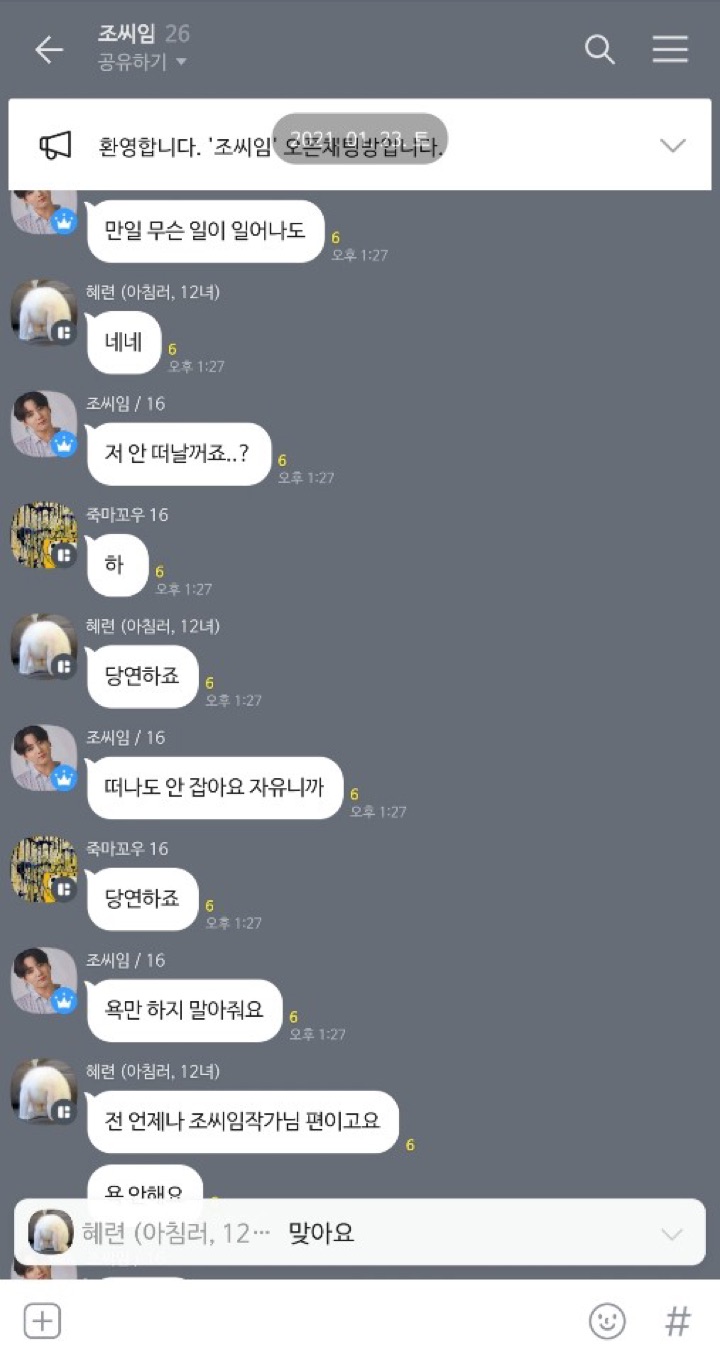
Task: Open the emoticon picker
Action: (x=607, y=1321)
